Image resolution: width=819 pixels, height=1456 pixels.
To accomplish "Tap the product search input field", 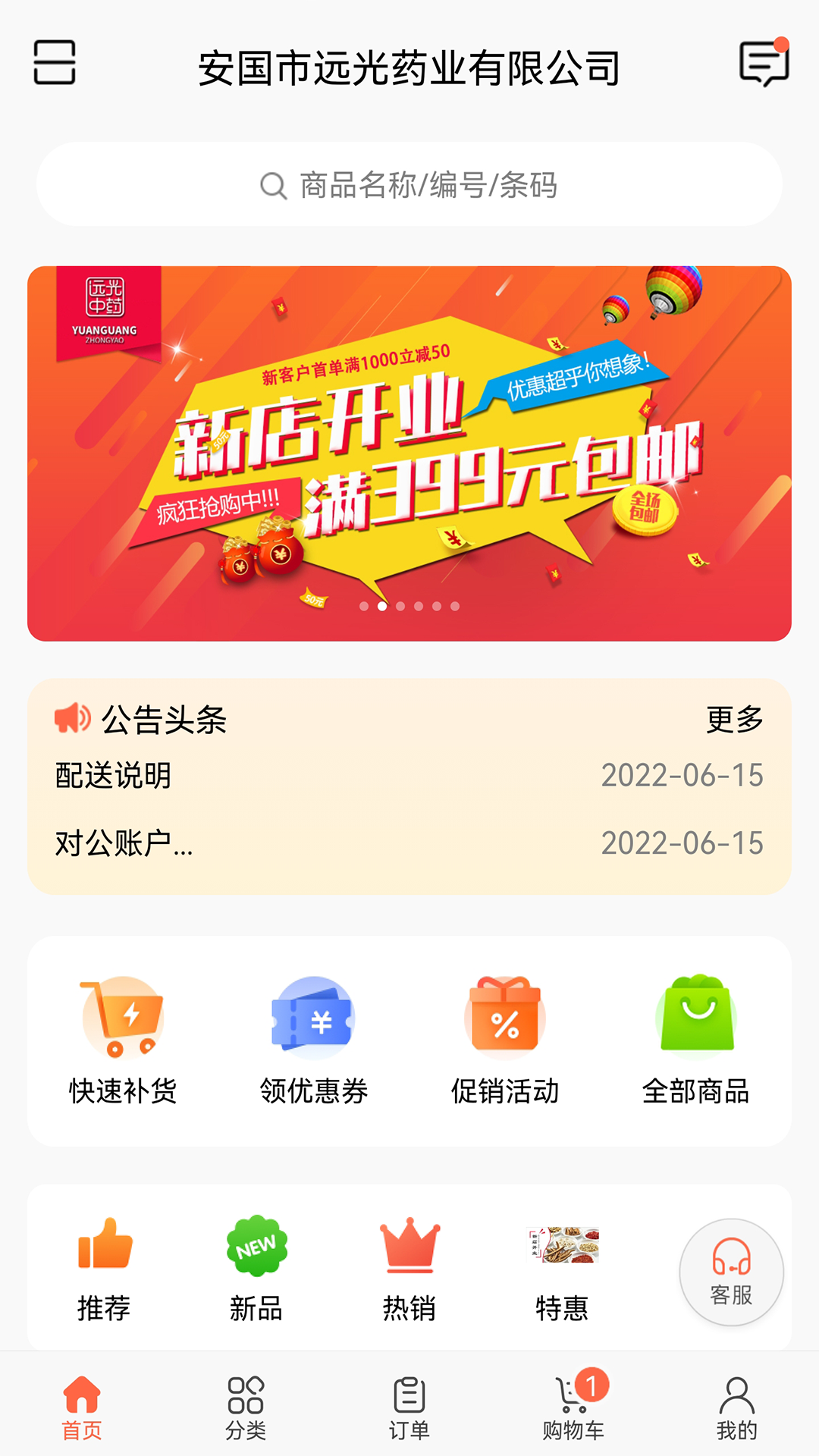I will tap(409, 184).
